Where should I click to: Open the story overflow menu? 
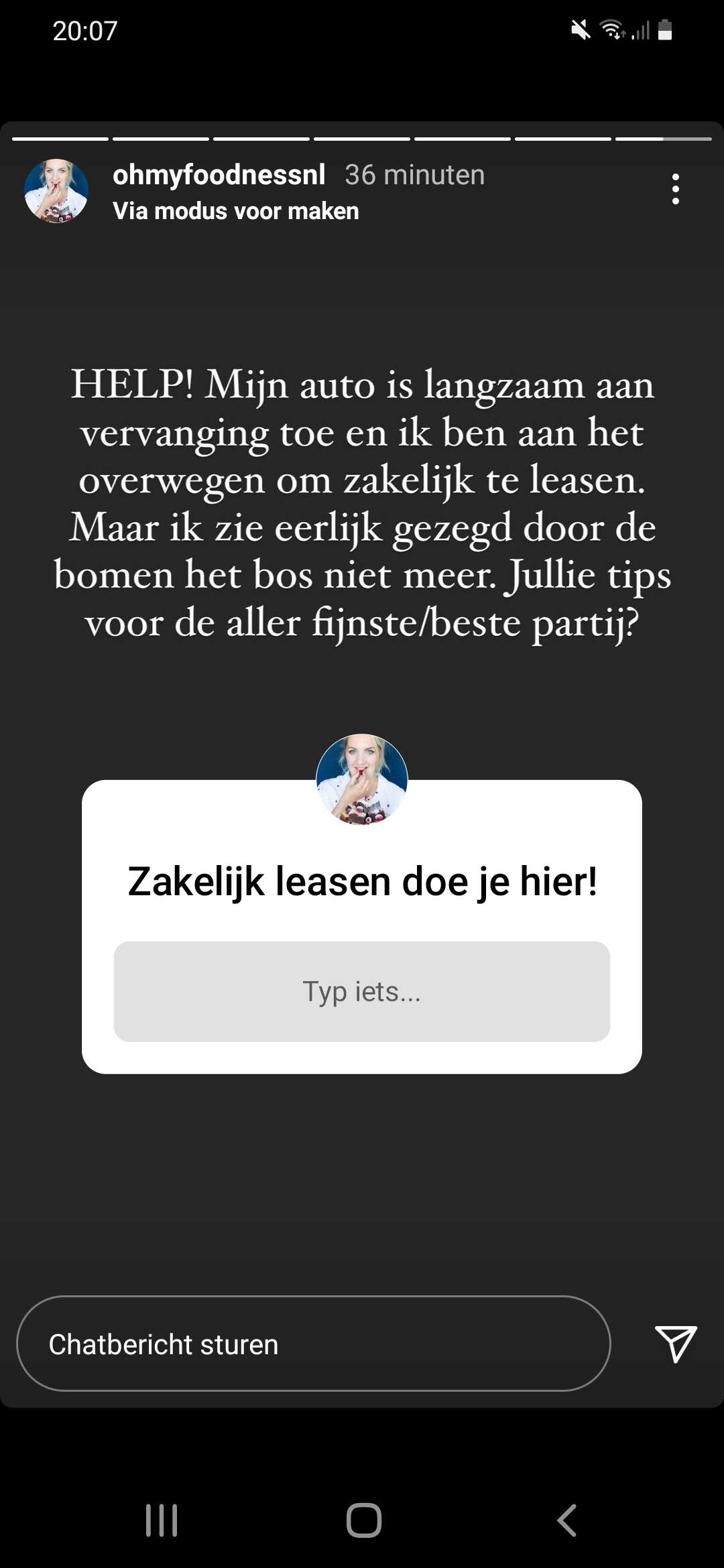pos(675,189)
